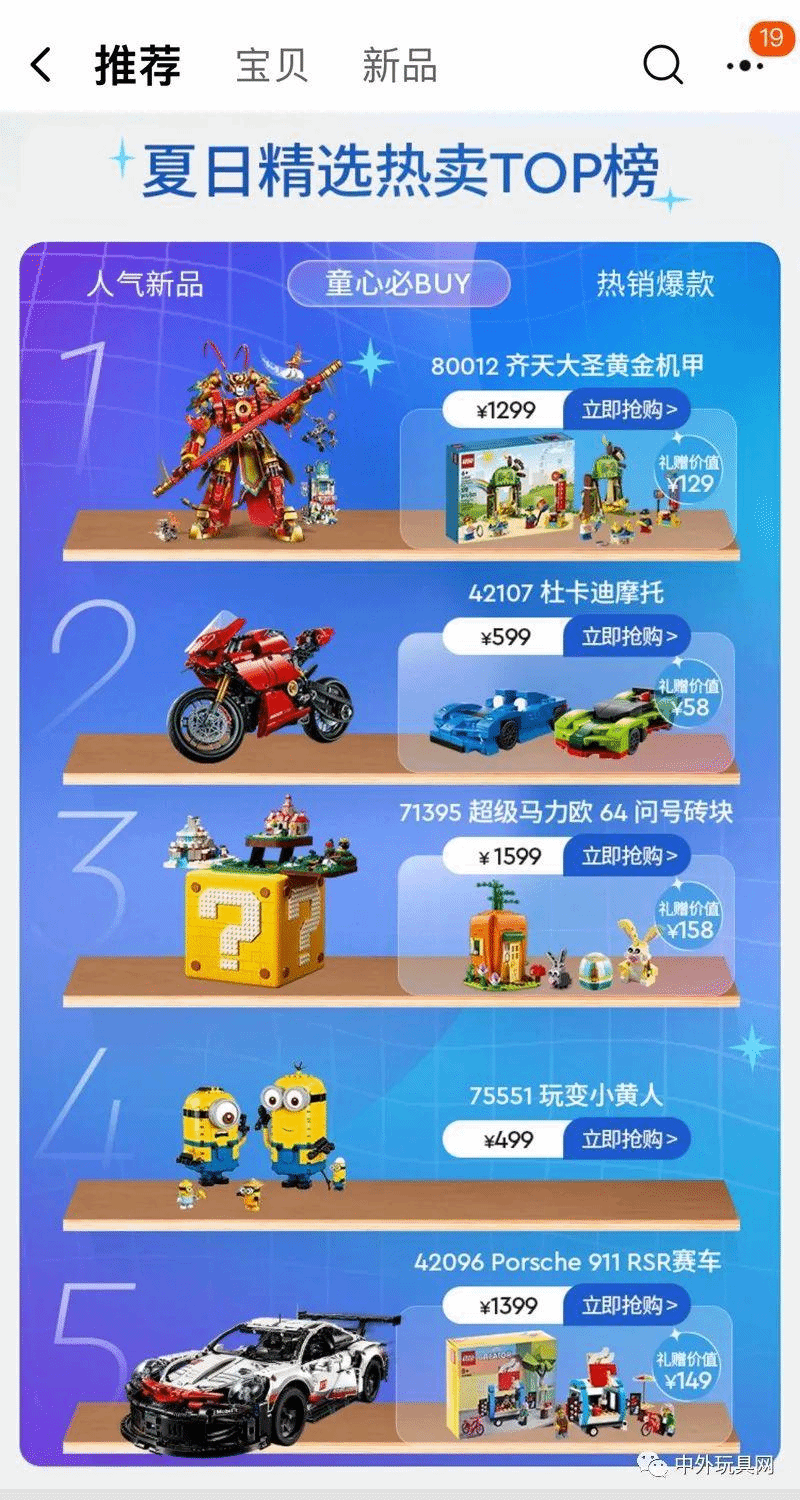Image resolution: width=800 pixels, height=1500 pixels.
Task: Switch to 人气新品 list
Action: point(145,284)
